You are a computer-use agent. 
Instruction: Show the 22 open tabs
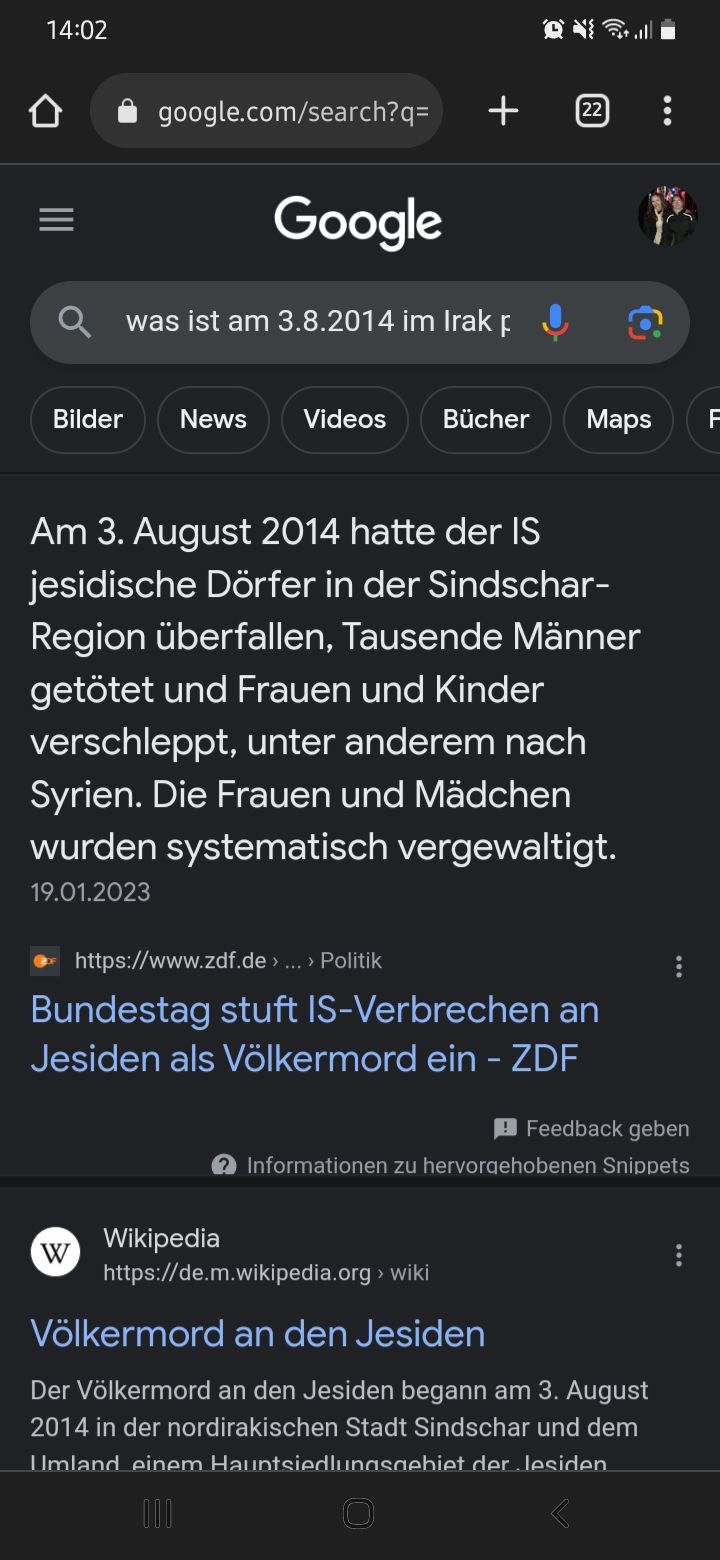click(592, 111)
